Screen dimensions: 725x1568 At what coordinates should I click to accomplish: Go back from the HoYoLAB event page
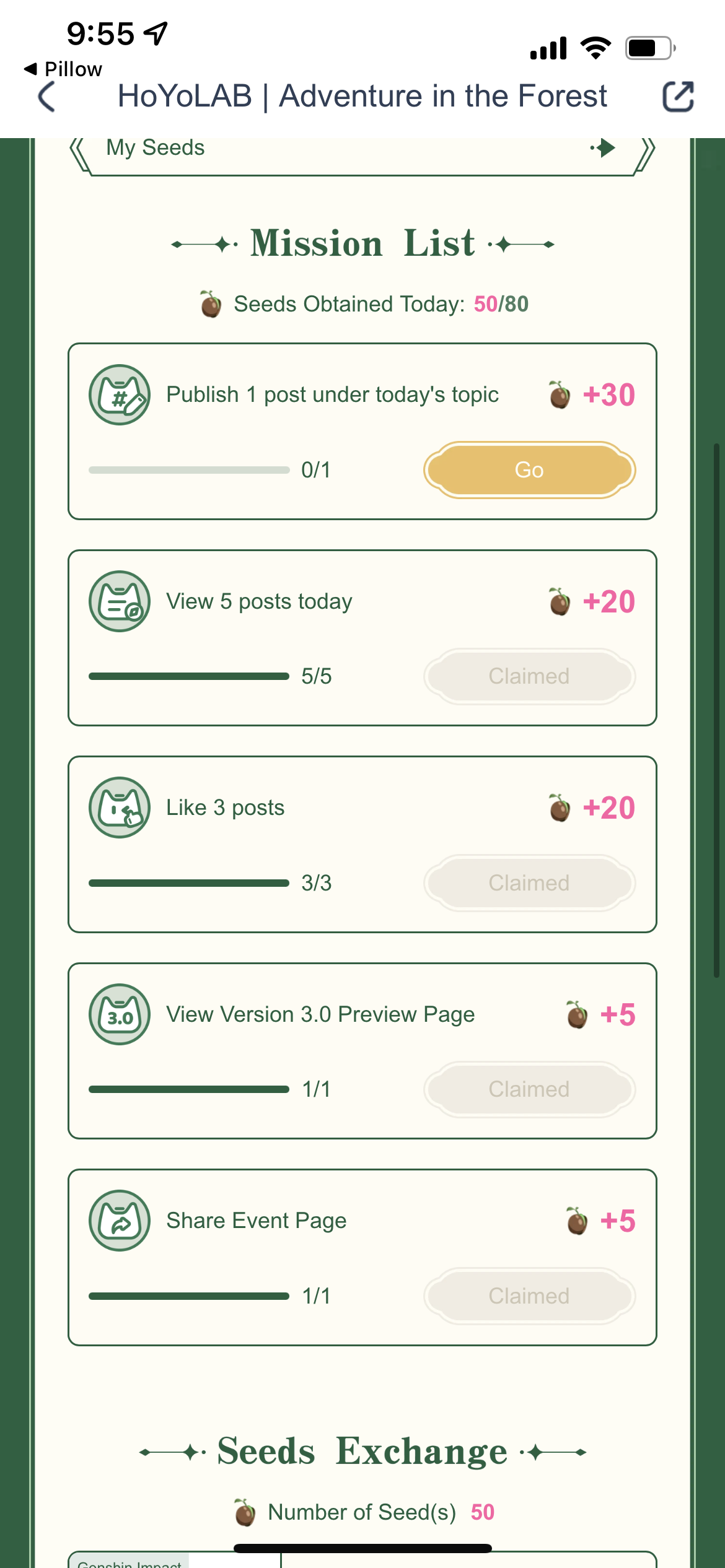tap(47, 97)
